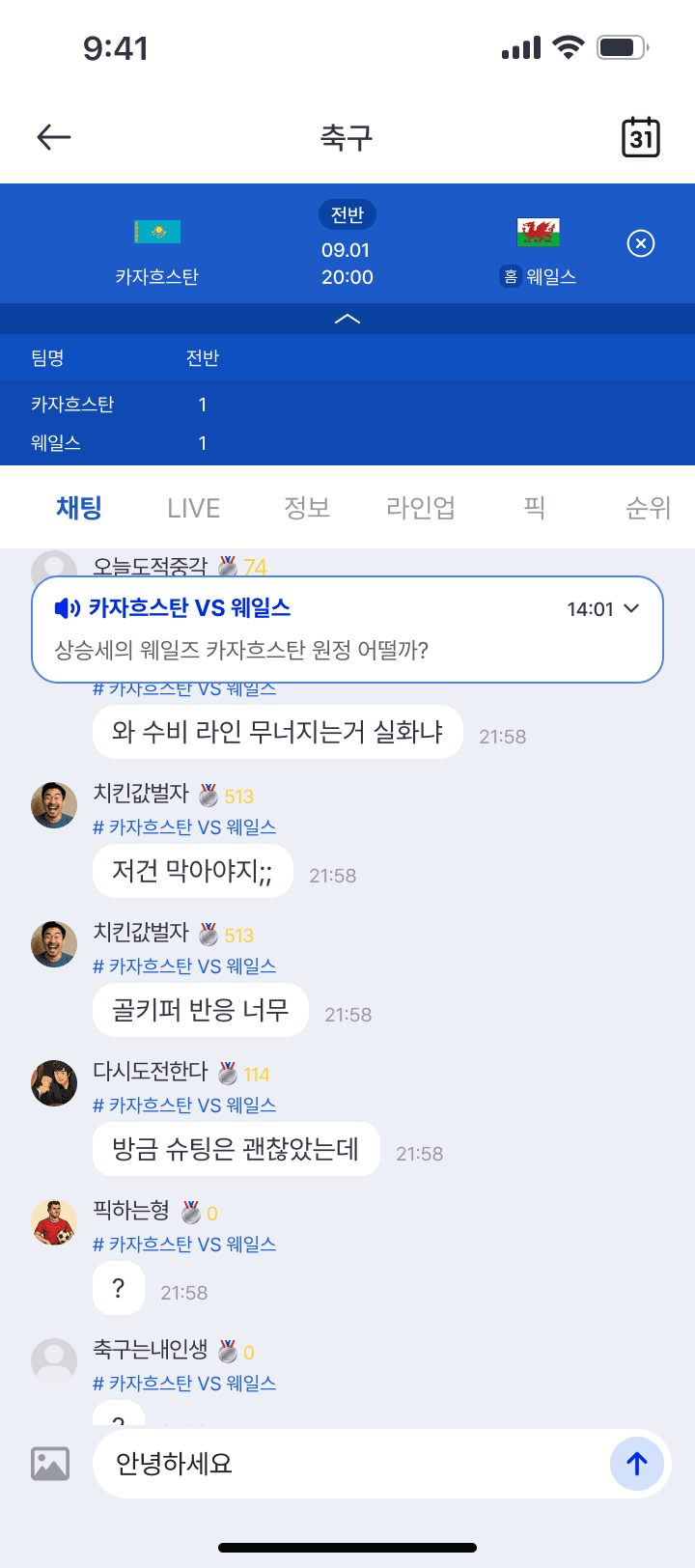The height and width of the screenshot is (1568, 695).
Task: Tap the message input field
Action: coord(347,1464)
